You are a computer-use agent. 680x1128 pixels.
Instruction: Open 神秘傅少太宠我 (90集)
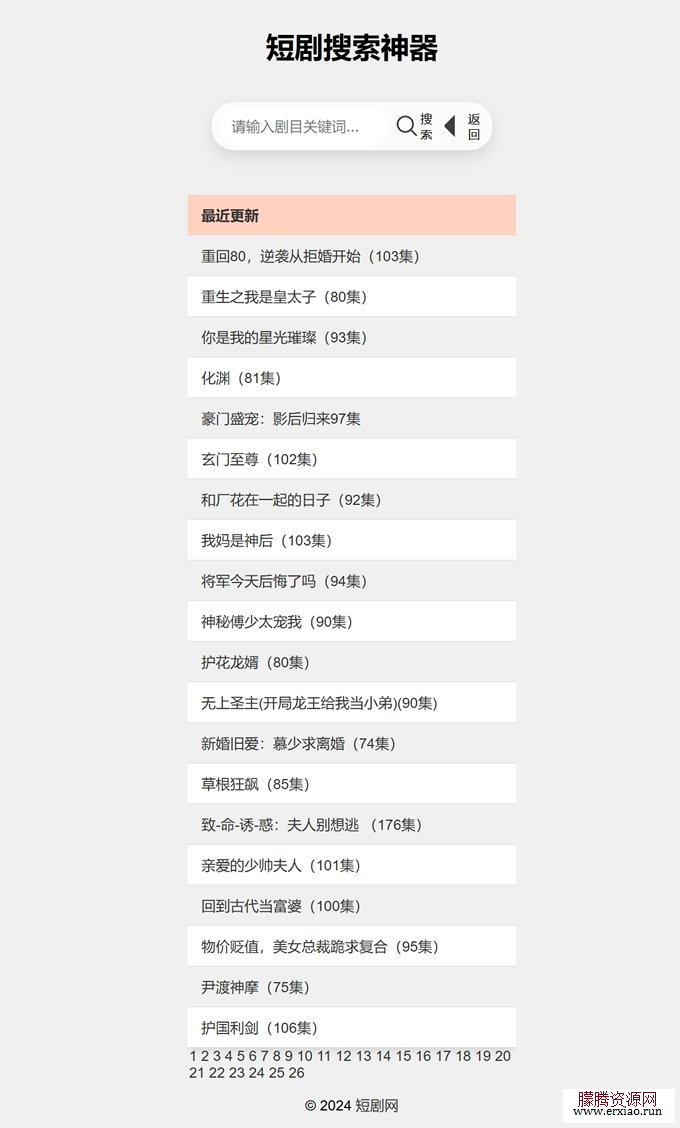(x=352, y=622)
